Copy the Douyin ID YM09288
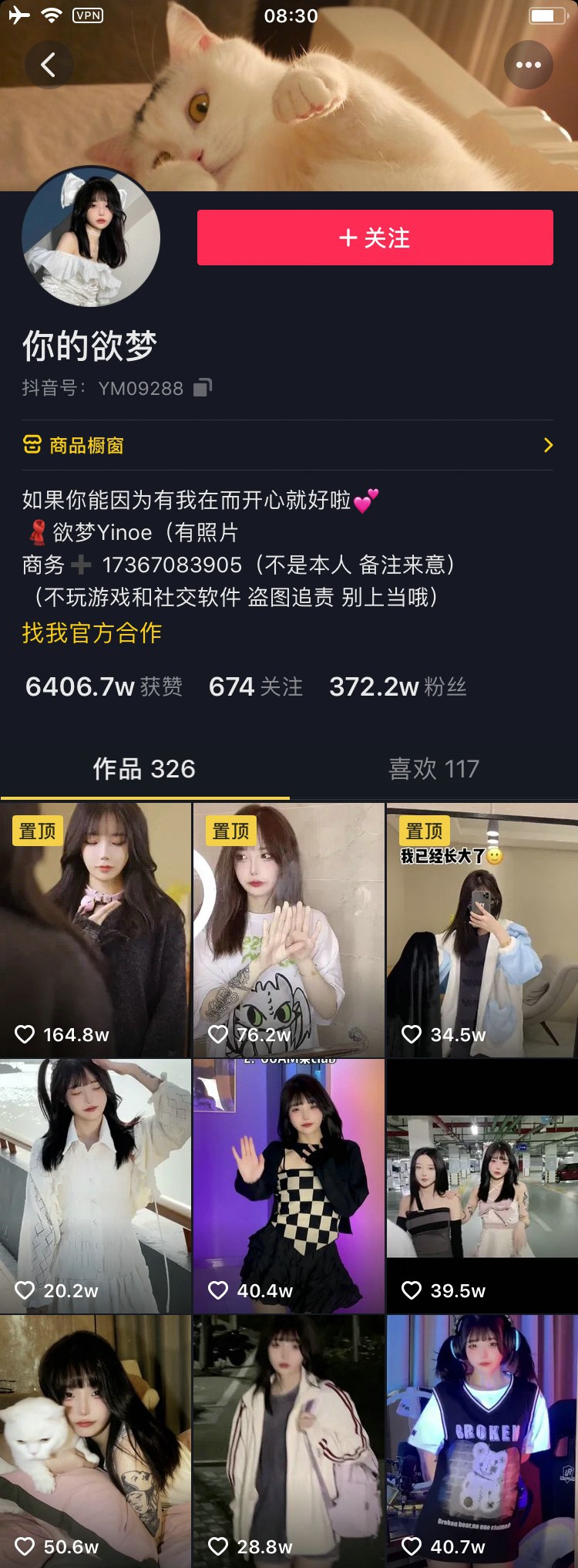 (203, 387)
